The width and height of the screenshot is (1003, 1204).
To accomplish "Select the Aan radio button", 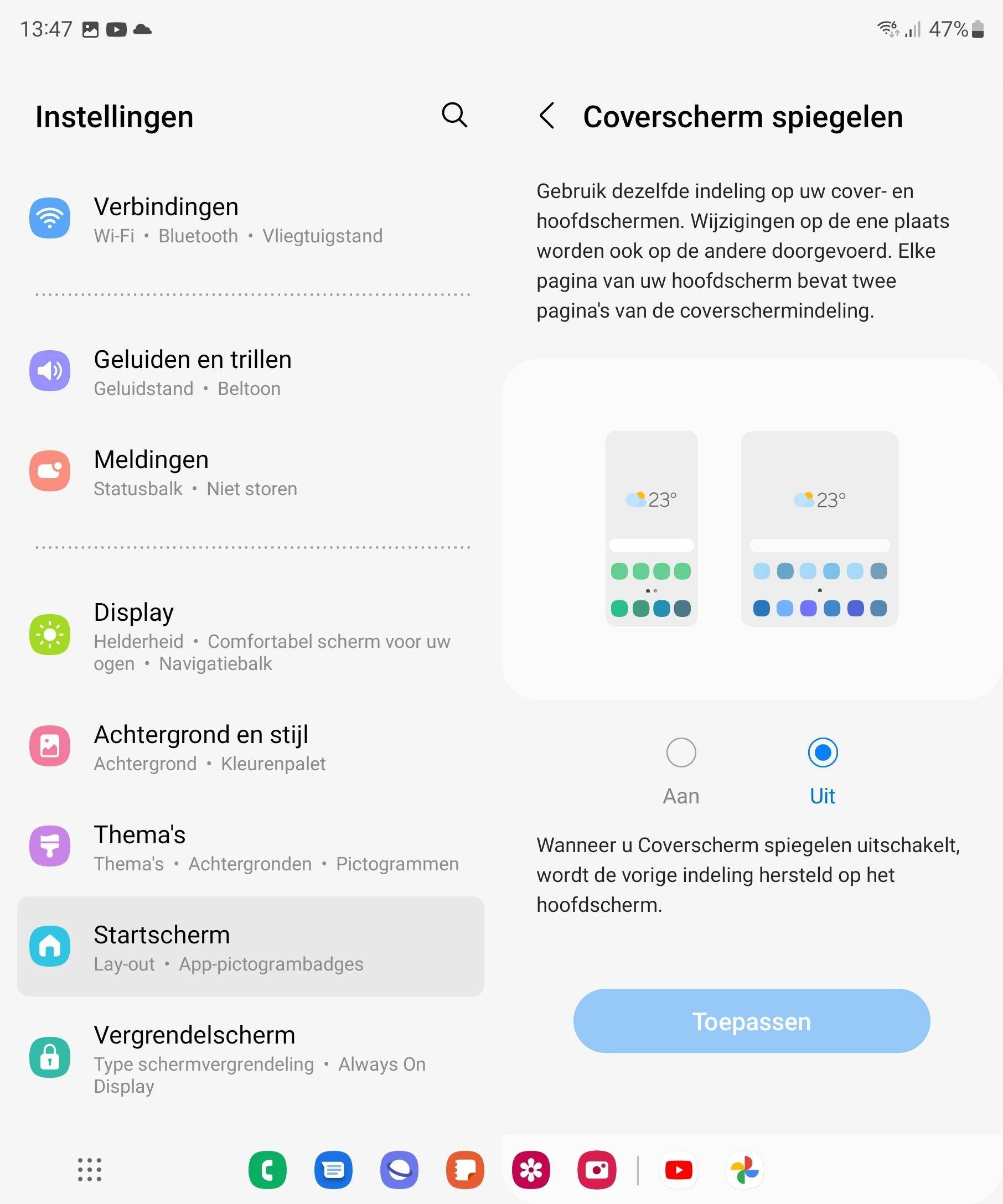I will [x=681, y=753].
